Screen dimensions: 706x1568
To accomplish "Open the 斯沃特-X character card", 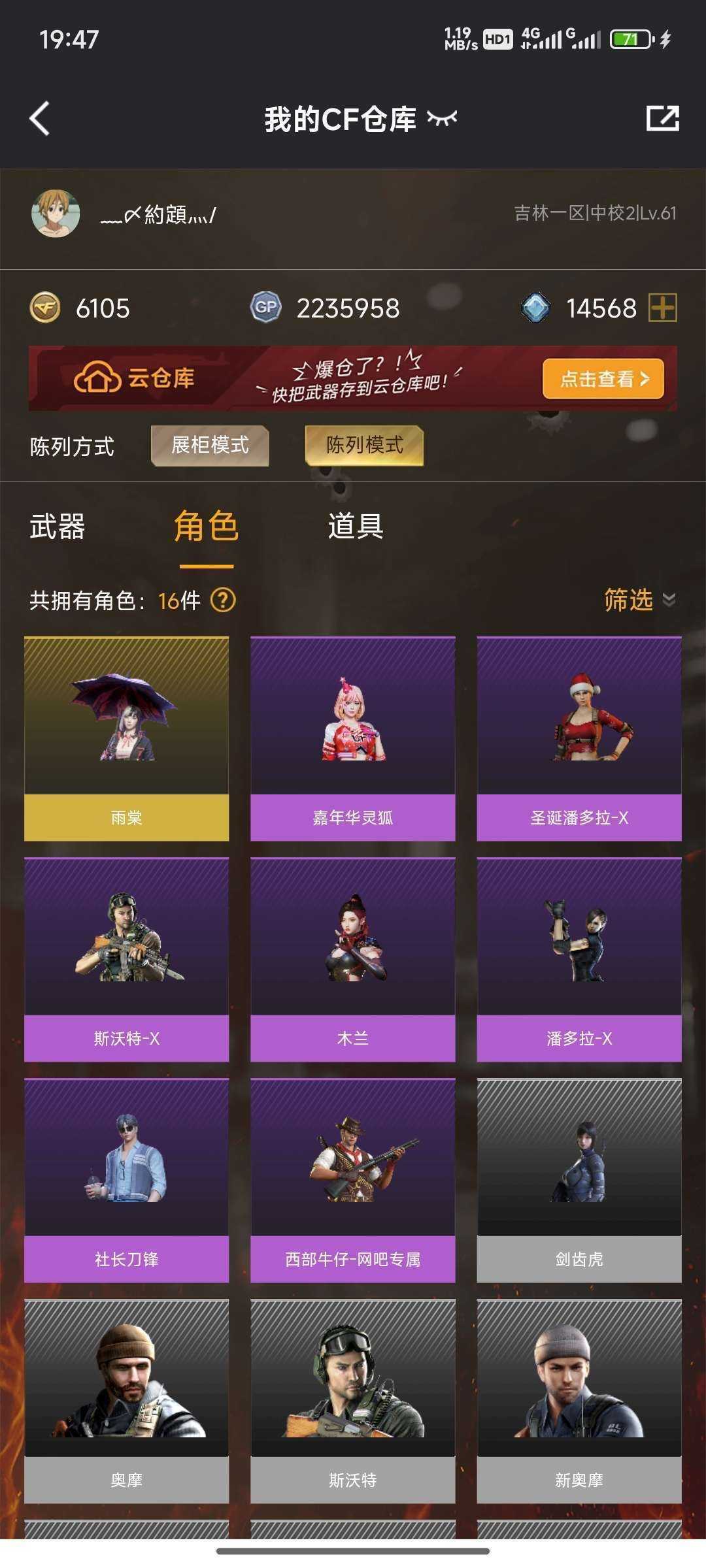I will [127, 959].
